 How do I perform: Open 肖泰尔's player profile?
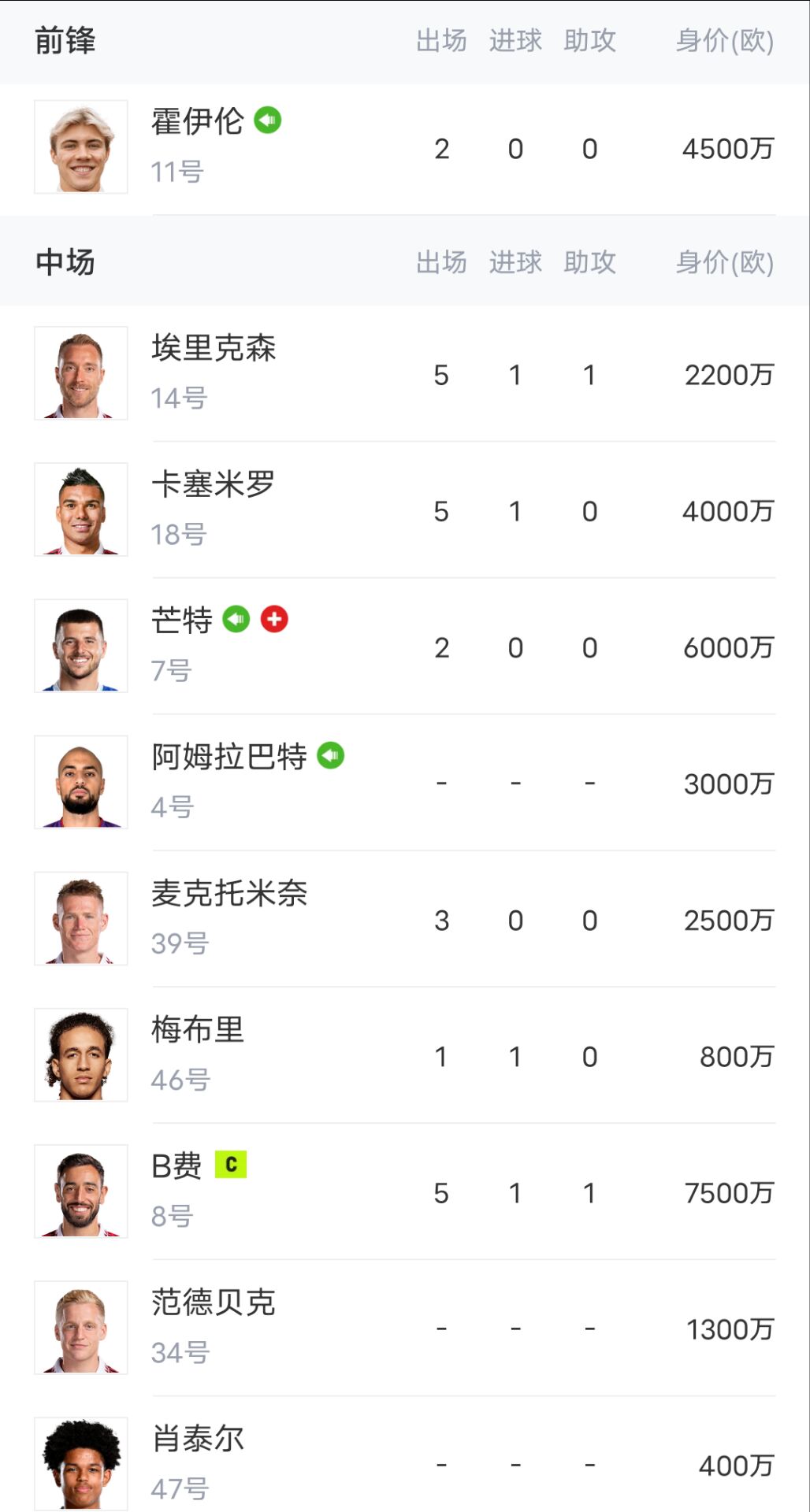coord(405,1455)
